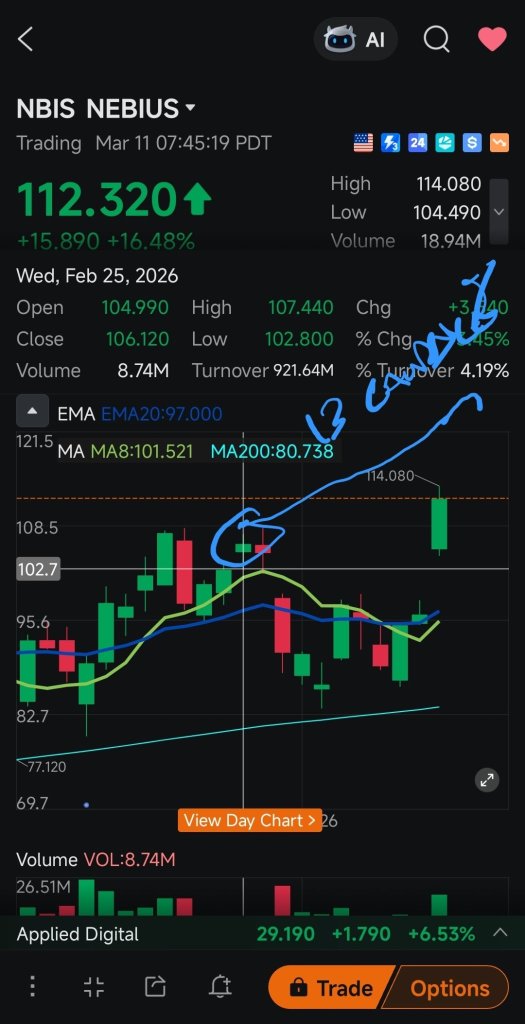Open the three-dot more menu
Screen dimensions: 525x1024
coord(32,987)
